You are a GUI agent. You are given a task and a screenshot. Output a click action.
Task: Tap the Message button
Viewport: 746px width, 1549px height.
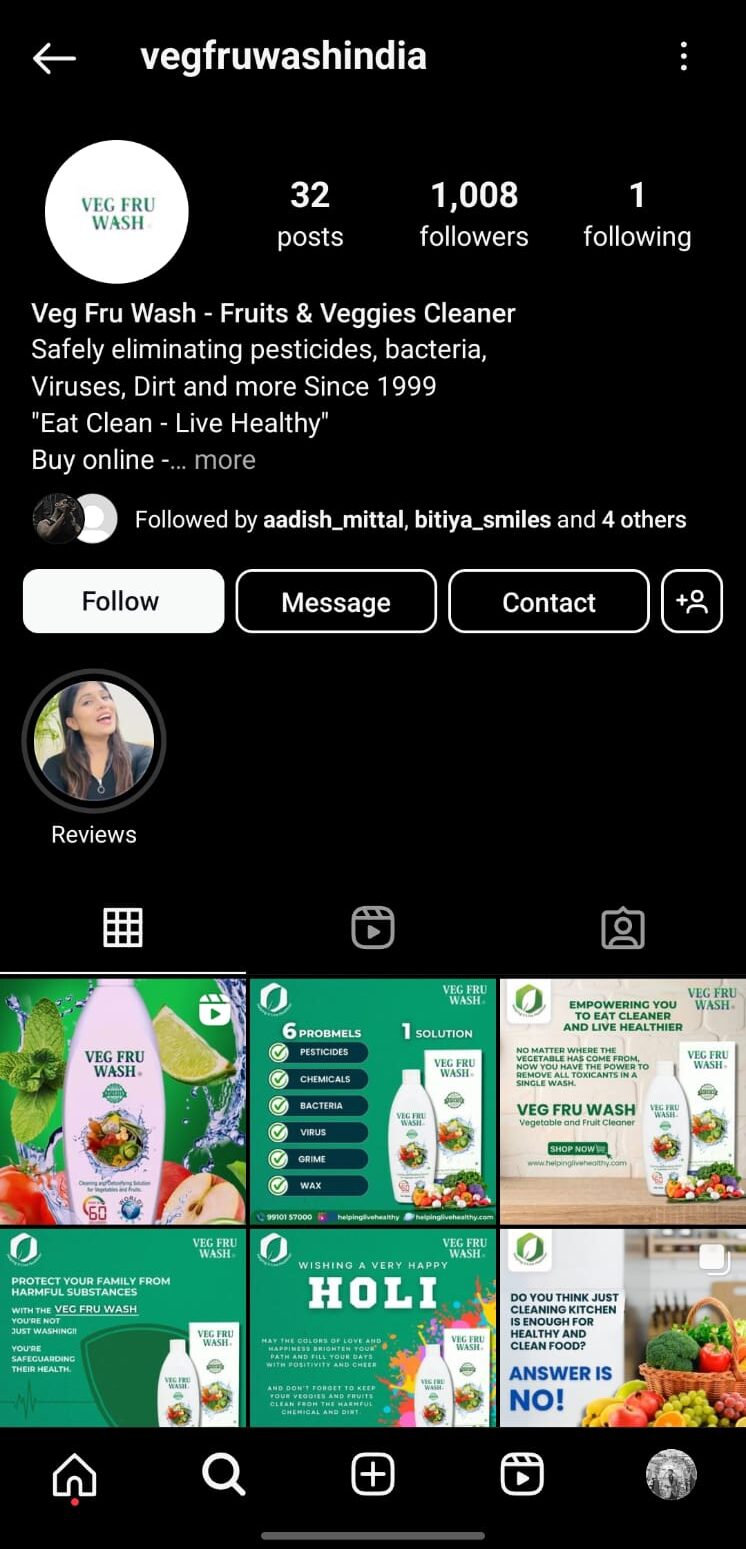335,601
